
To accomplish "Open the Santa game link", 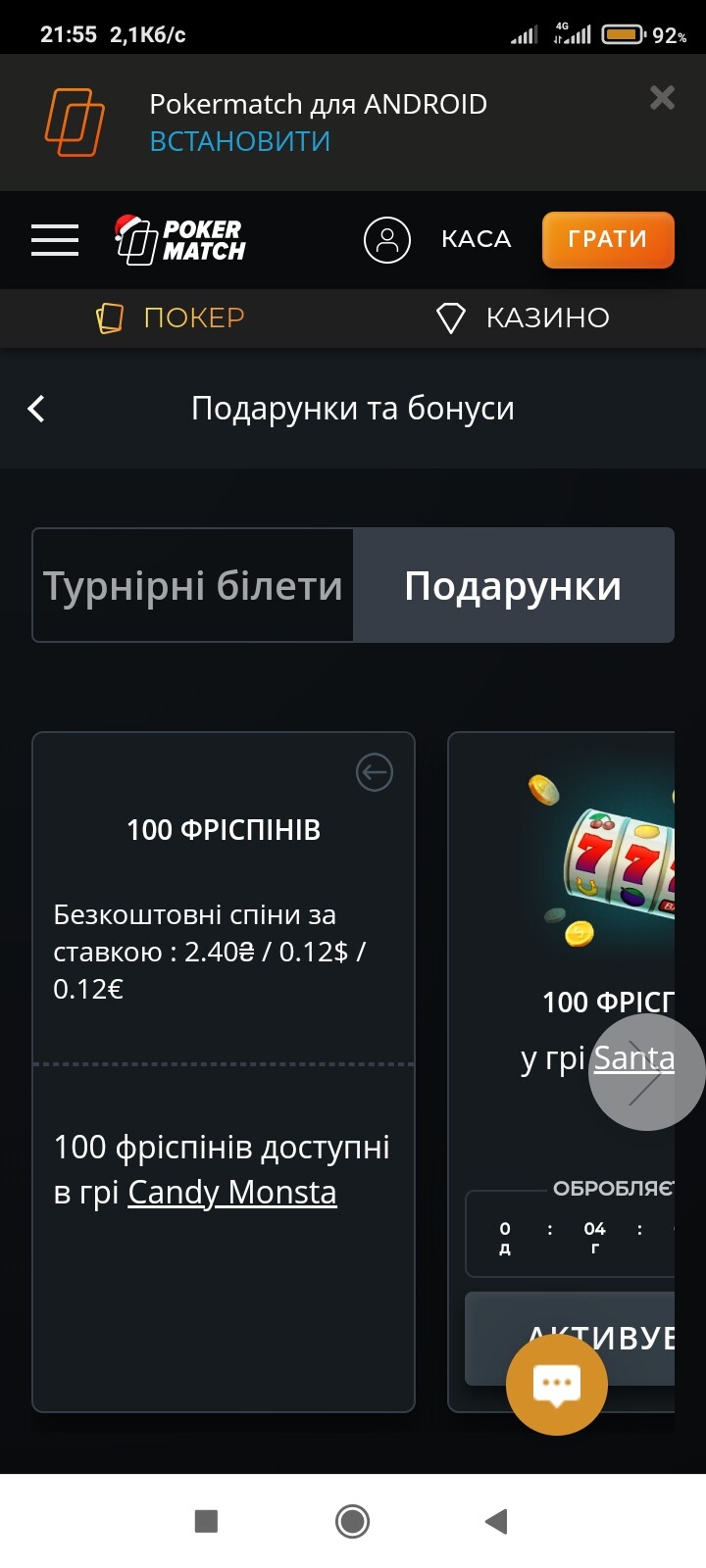I will (x=633, y=1058).
